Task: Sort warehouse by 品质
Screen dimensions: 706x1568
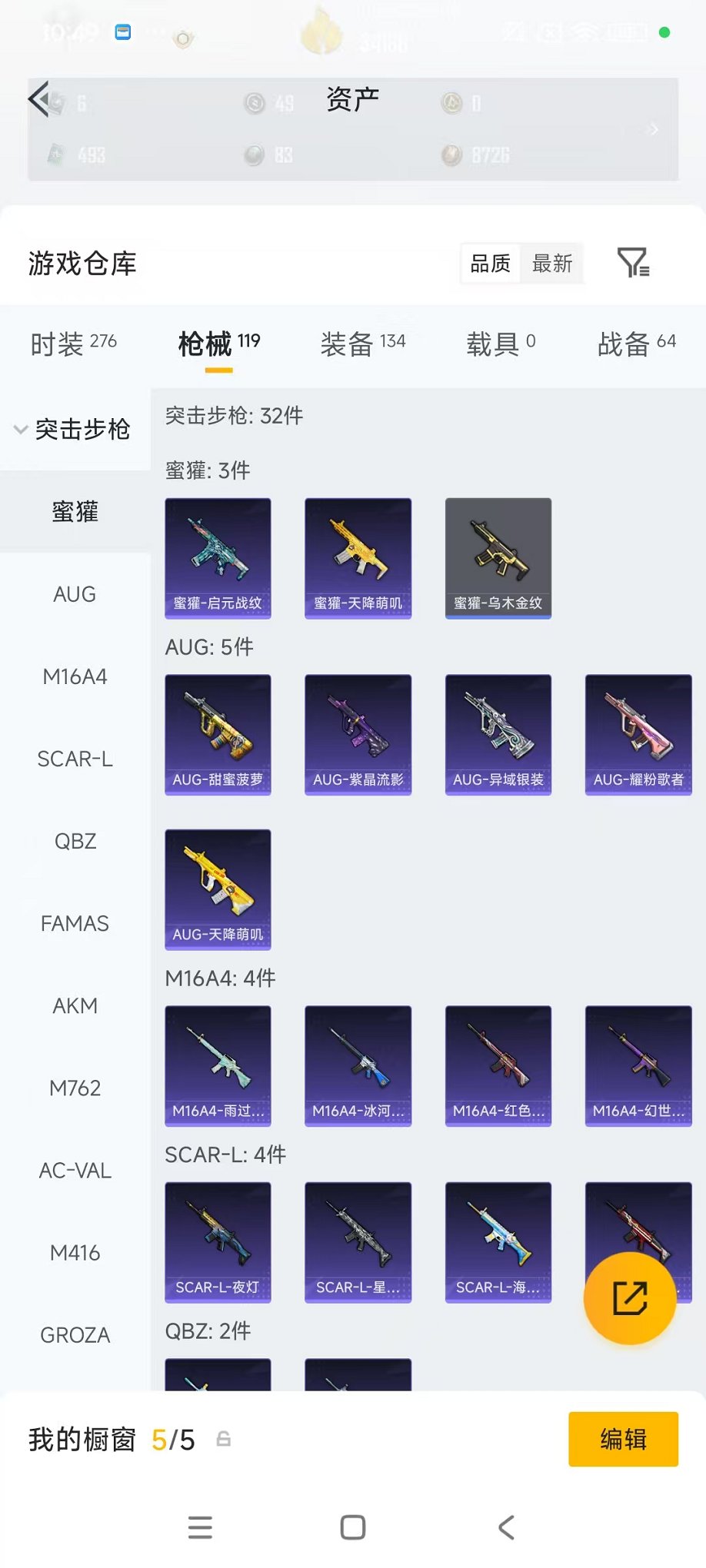Action: click(490, 264)
